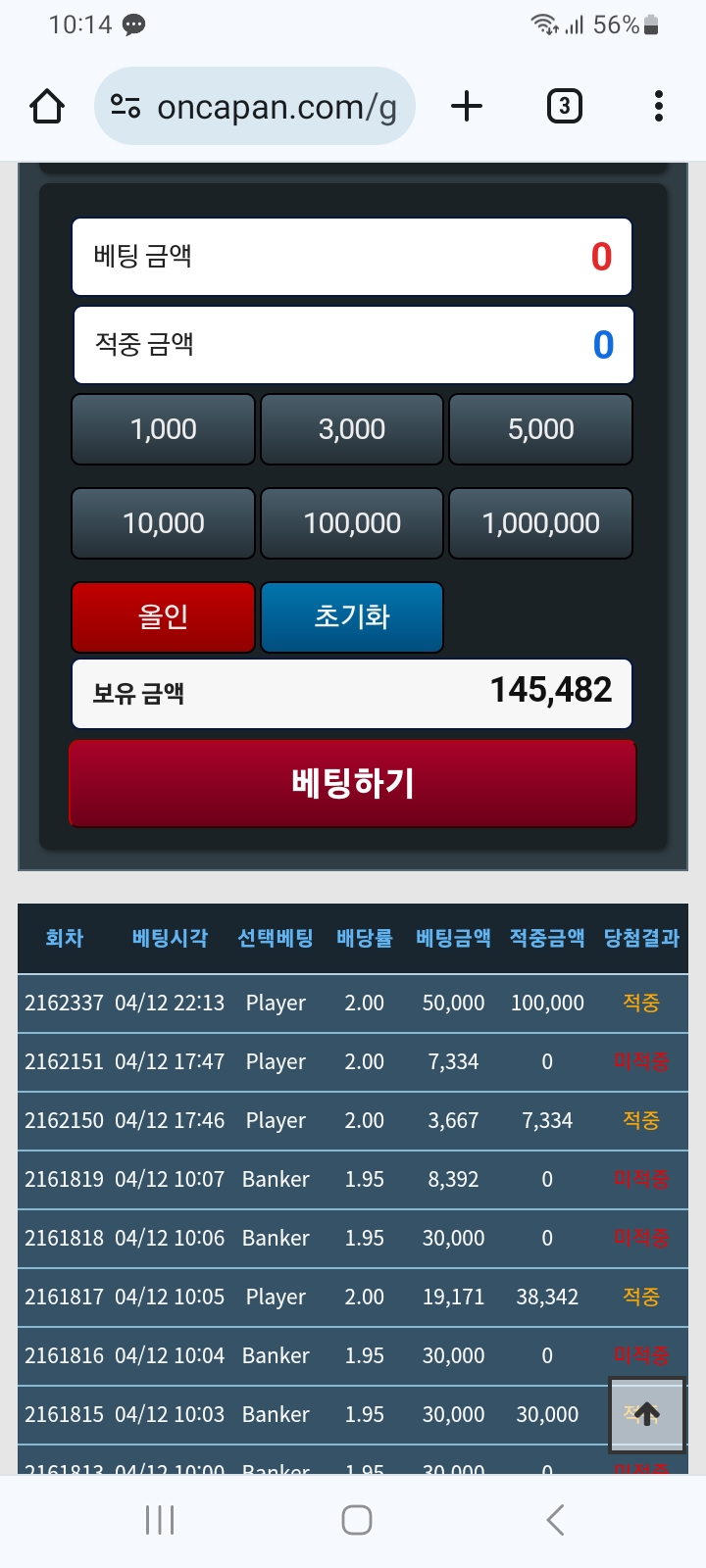Open the browser overflow menu

(659, 106)
